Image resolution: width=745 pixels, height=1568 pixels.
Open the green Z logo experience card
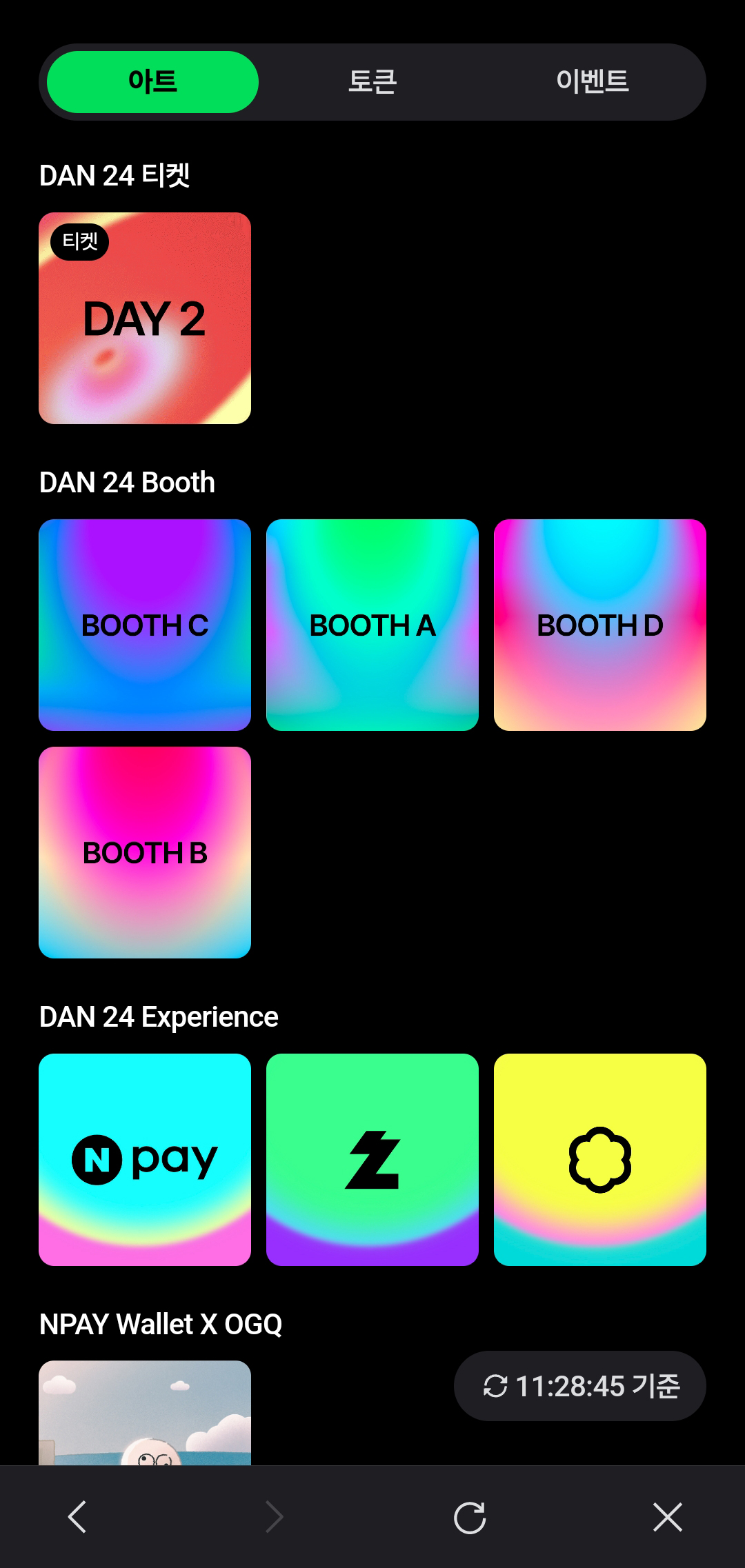(x=372, y=1159)
